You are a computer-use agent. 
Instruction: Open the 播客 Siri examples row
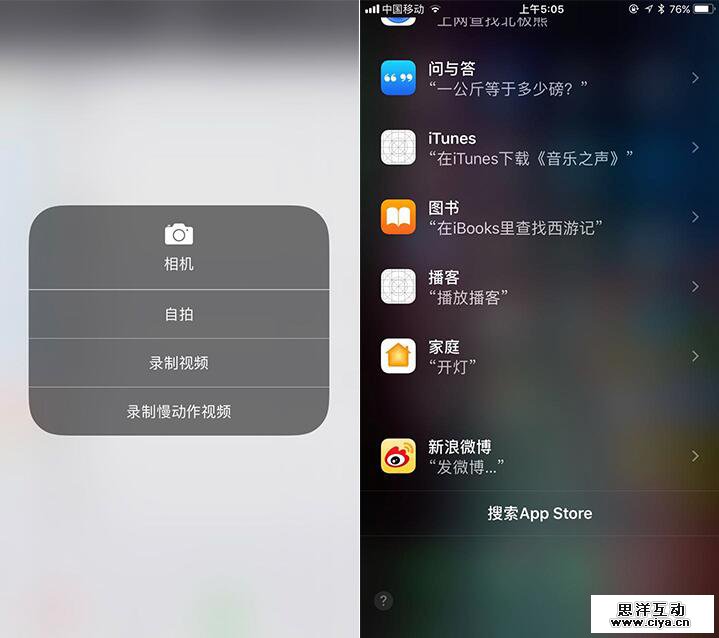[x=540, y=287]
